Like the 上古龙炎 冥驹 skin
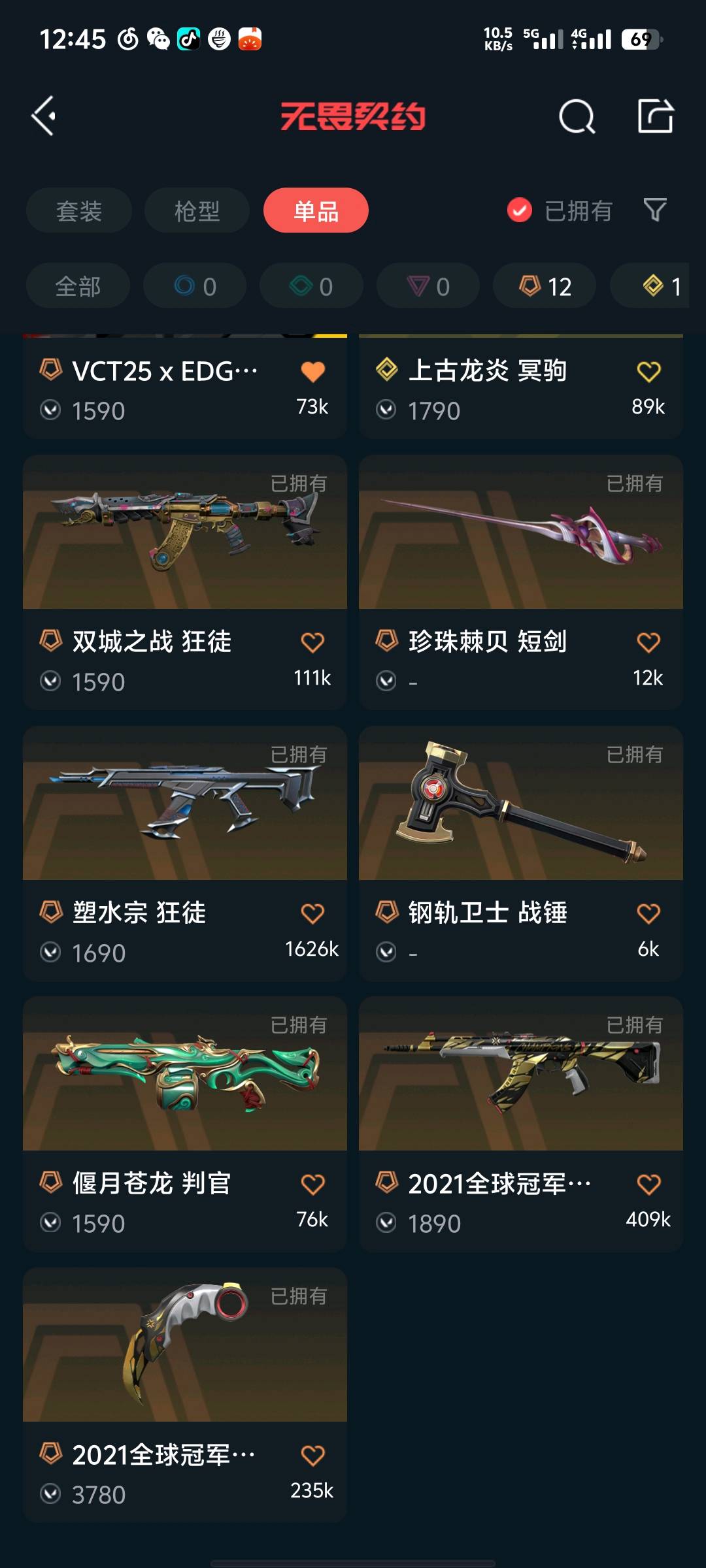706x1568 pixels. tap(648, 371)
